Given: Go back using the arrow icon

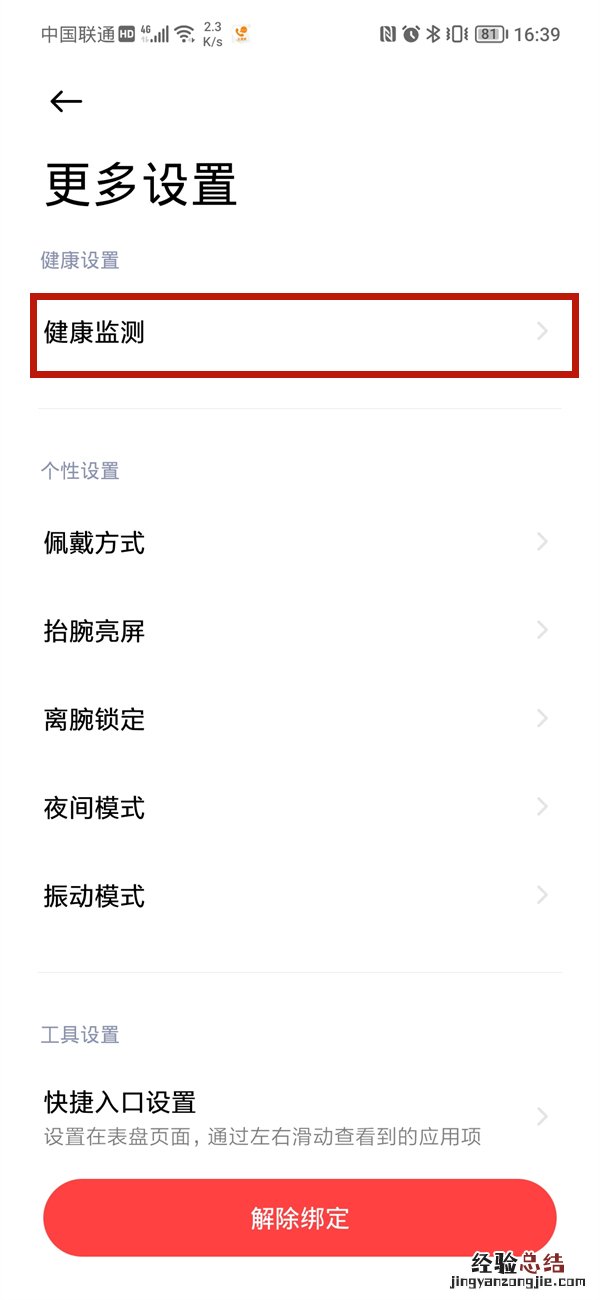Looking at the screenshot, I should tap(66, 101).
